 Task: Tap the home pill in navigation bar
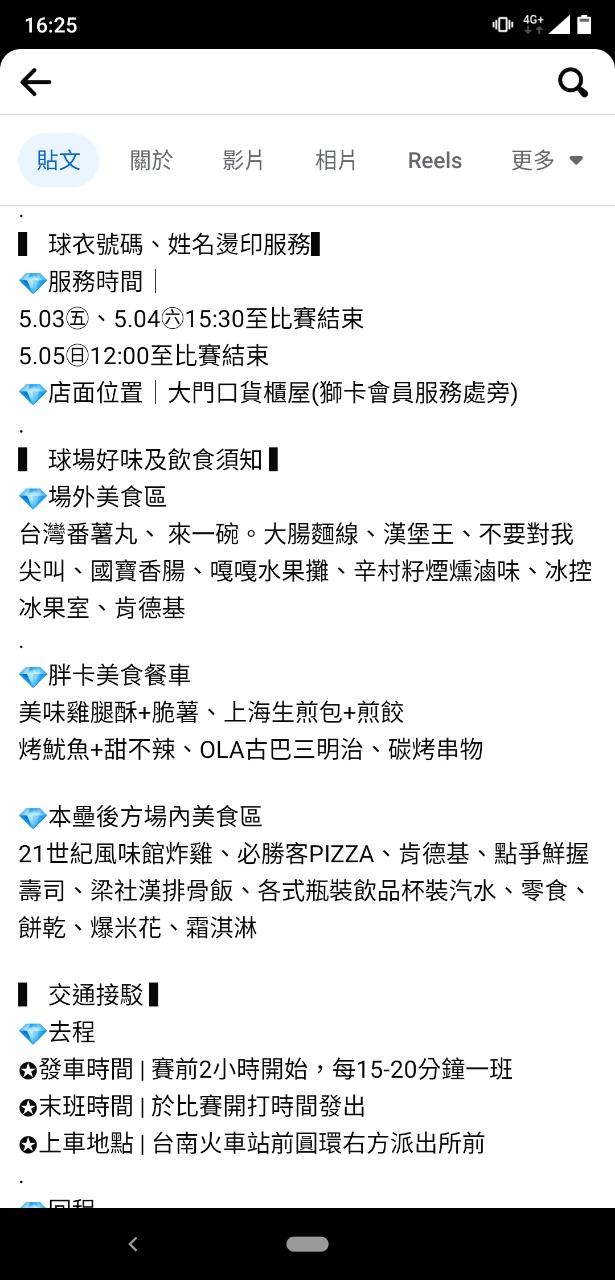[307, 1244]
